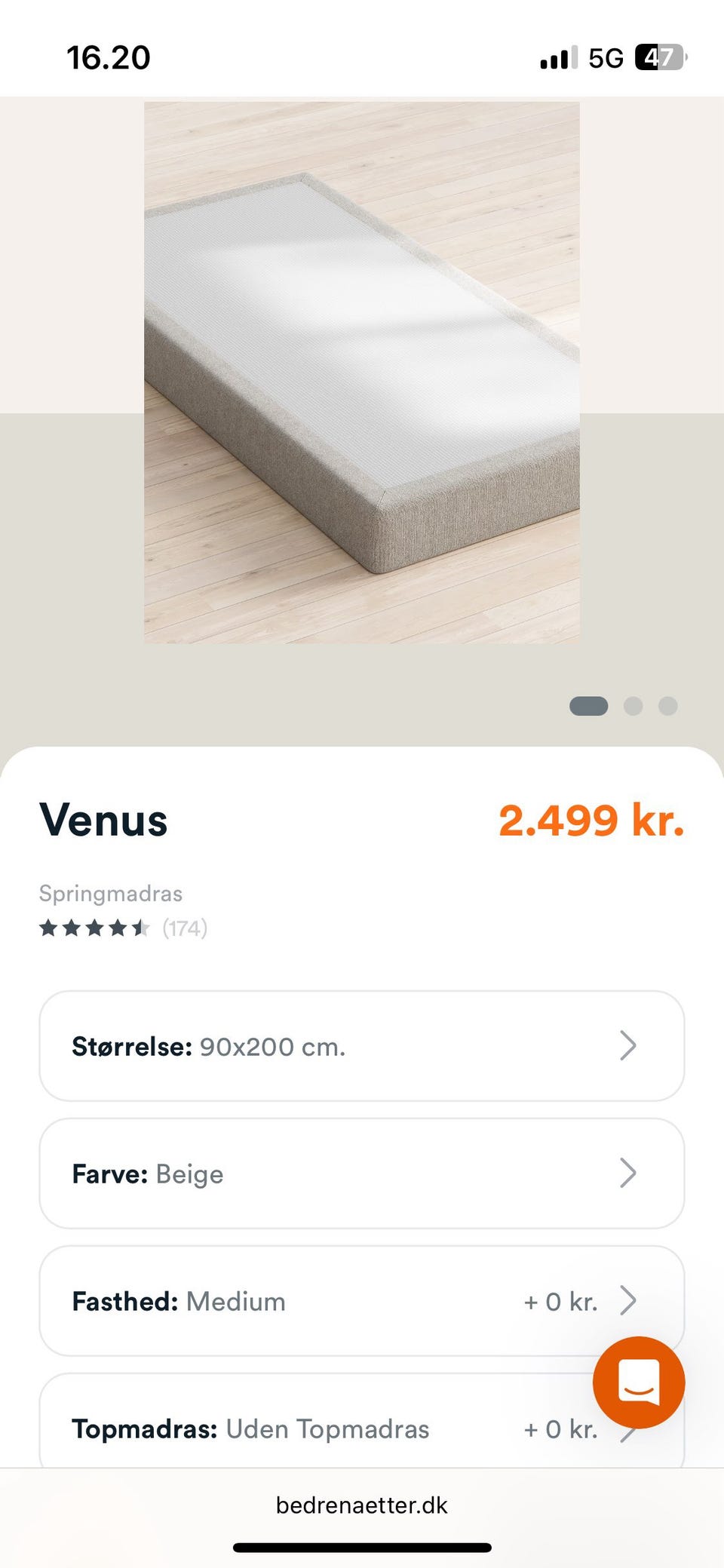Jump to the second product image dot

pyautogui.click(x=633, y=706)
